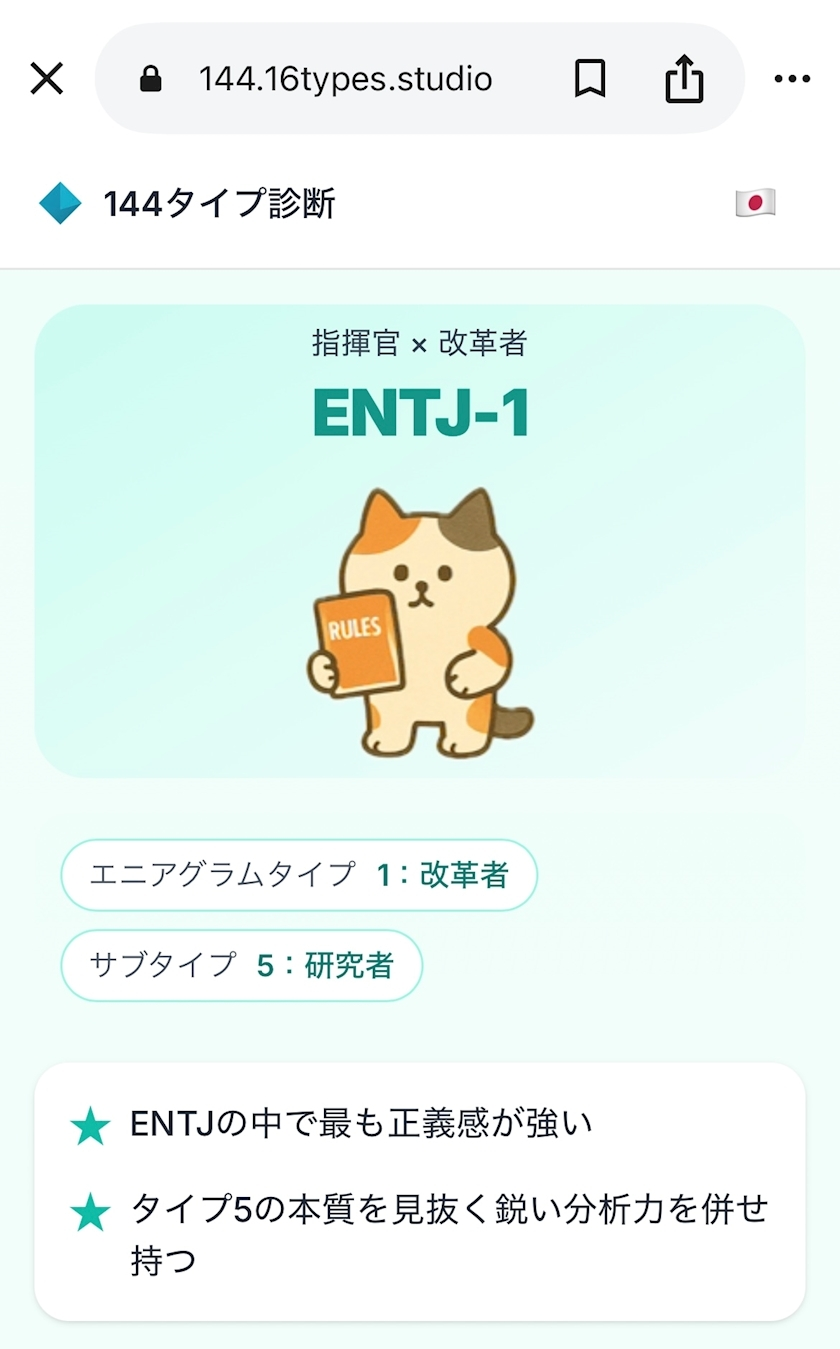This screenshot has height=1349, width=840.
Task: Tap the 指揮官 × 改革者 subtitle
Action: (420, 343)
